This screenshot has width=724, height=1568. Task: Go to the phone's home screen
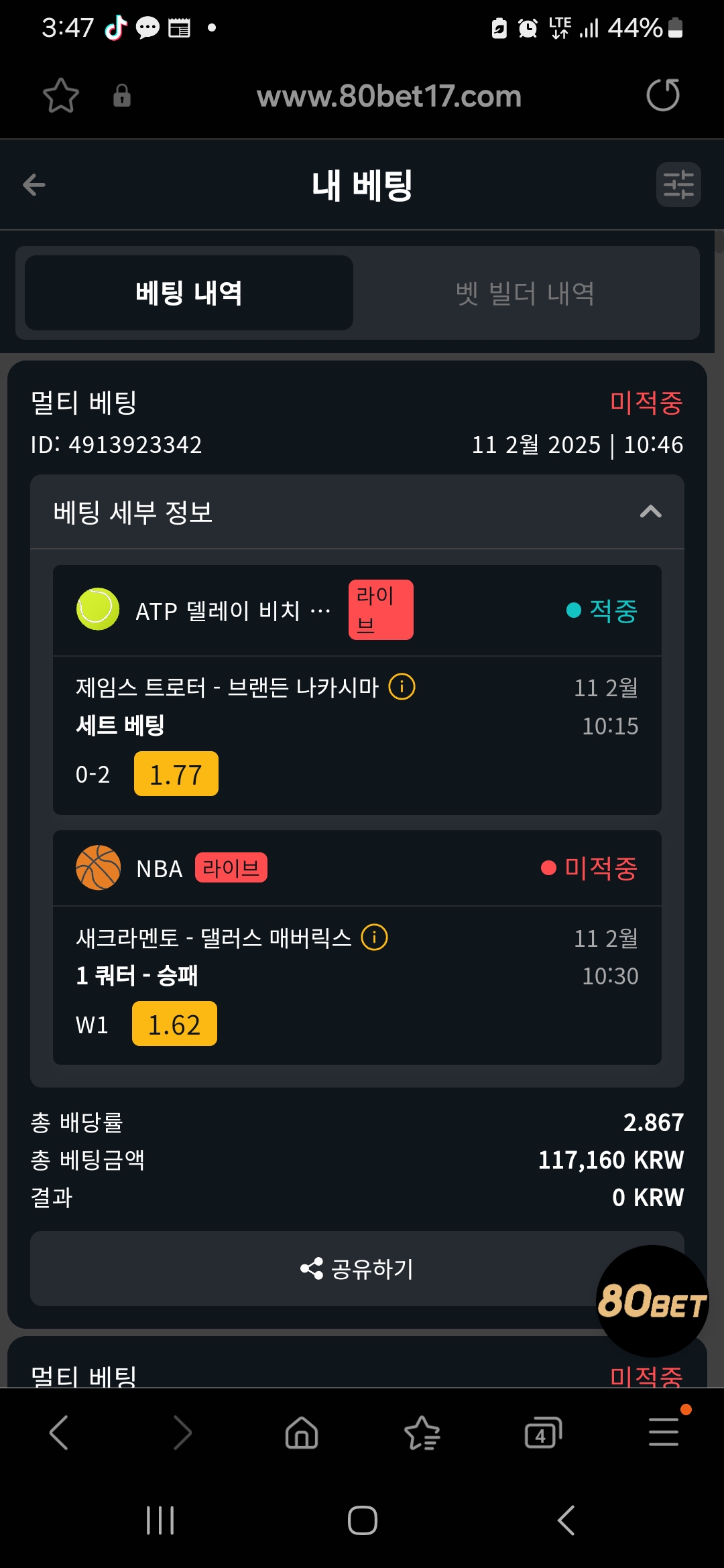362,1520
